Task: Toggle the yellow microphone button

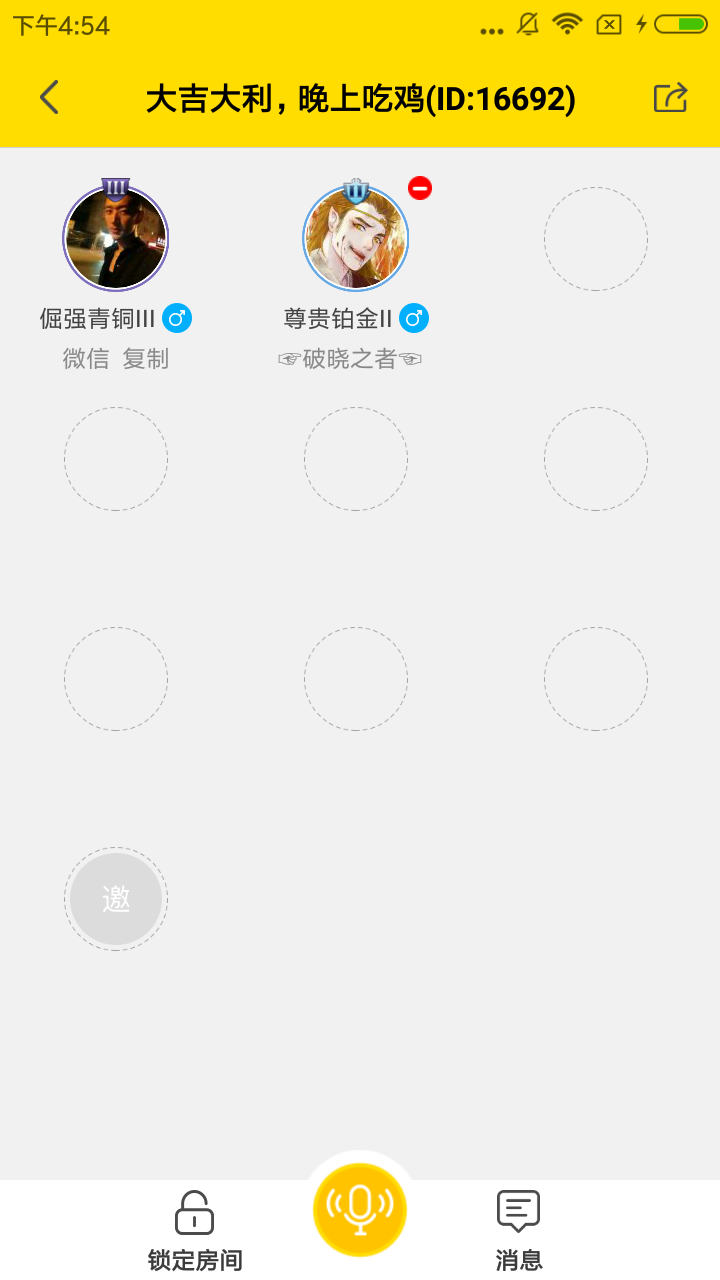Action: click(360, 1209)
